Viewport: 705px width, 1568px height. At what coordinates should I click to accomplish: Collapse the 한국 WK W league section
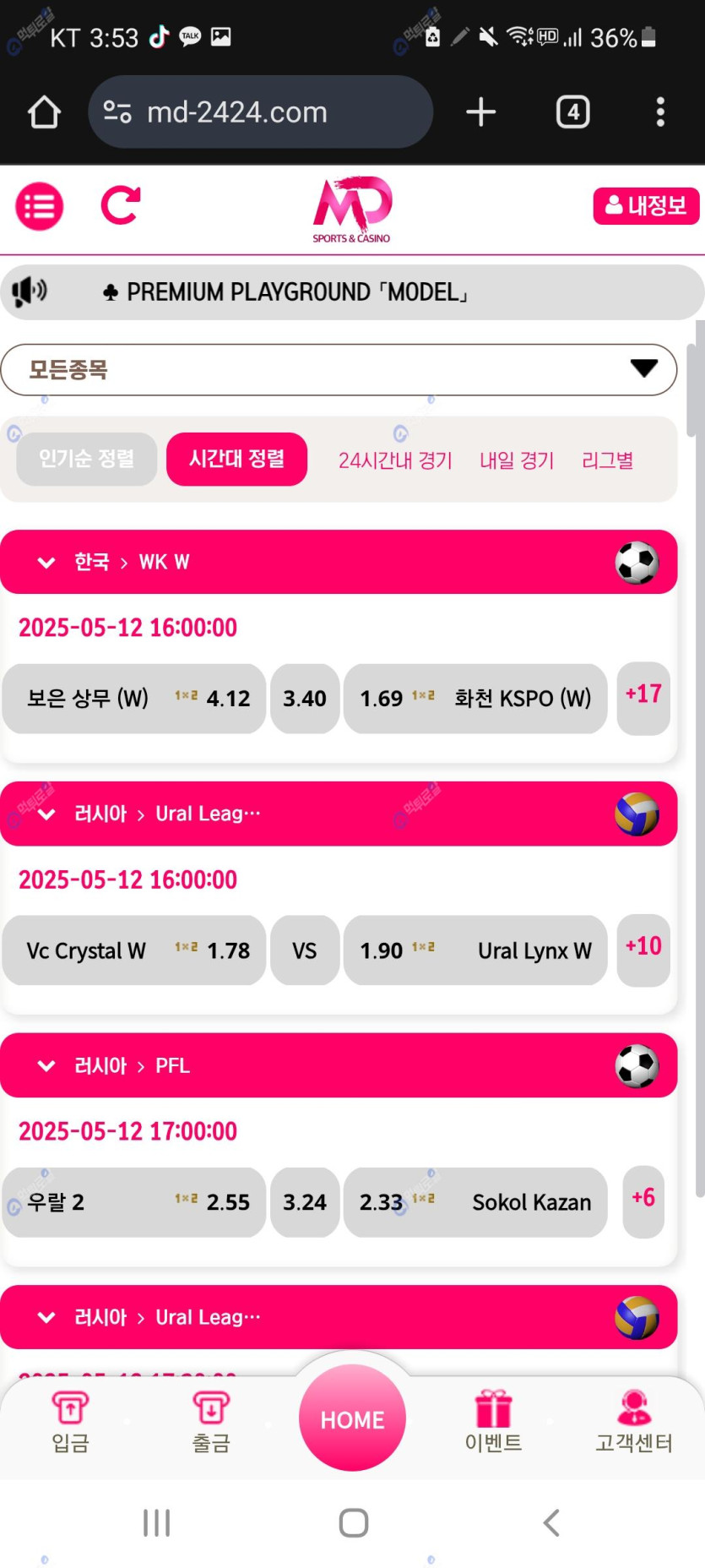click(x=46, y=563)
